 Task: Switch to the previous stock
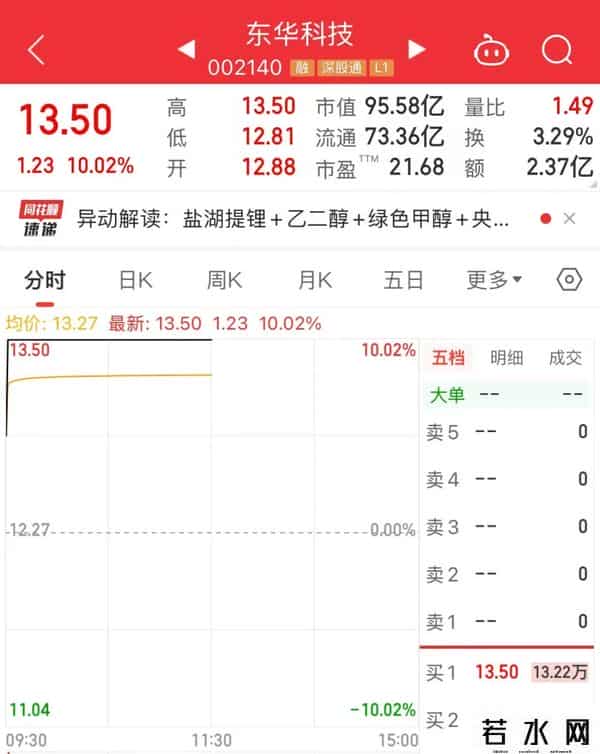tap(186, 50)
